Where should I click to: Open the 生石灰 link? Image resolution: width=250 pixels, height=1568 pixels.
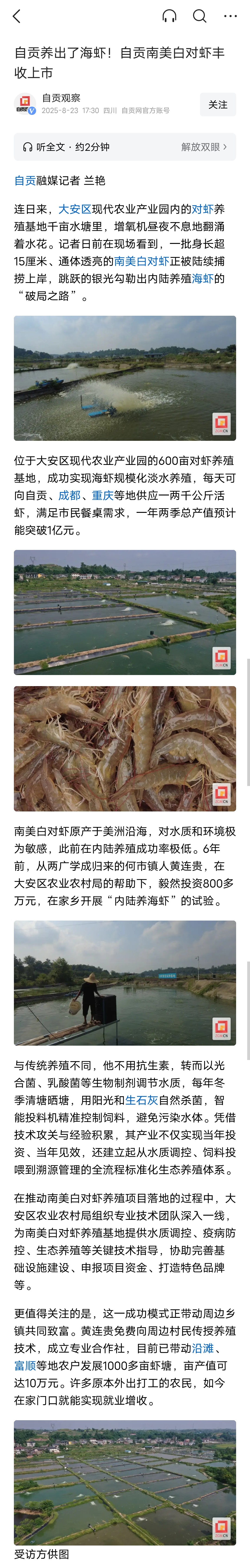click(x=141, y=1100)
